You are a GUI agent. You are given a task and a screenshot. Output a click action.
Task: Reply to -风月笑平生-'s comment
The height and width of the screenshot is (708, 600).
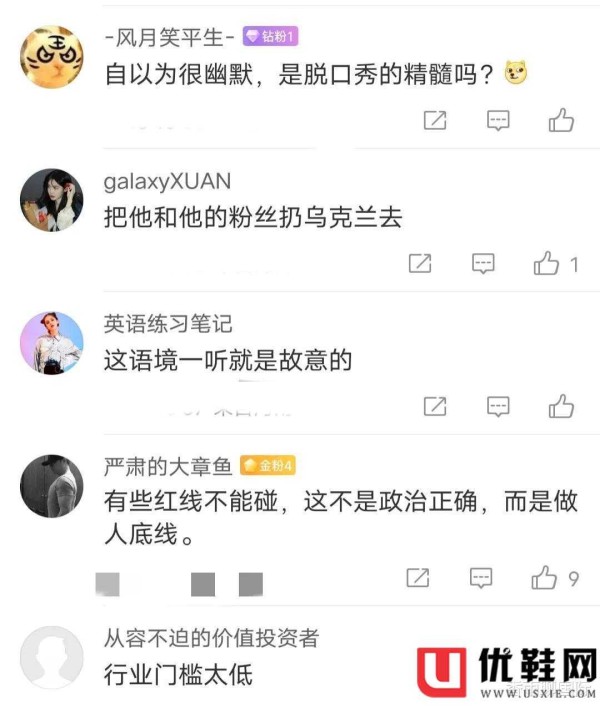click(x=498, y=121)
